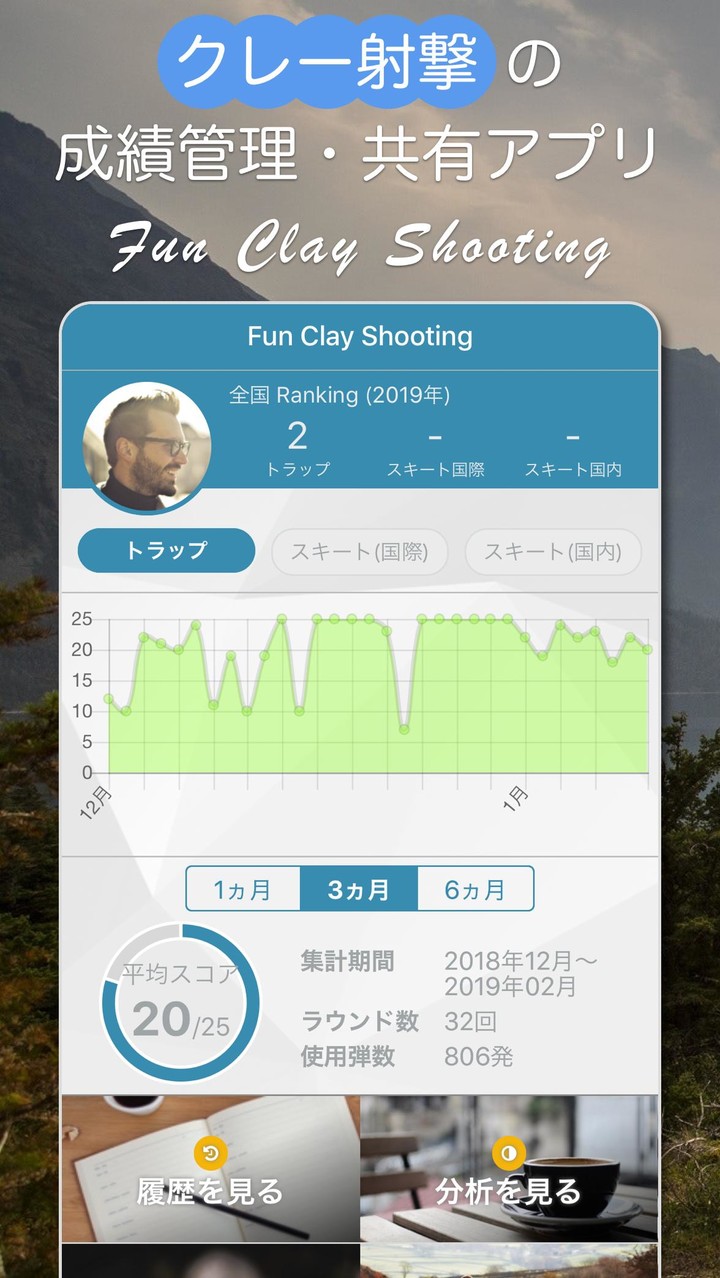720x1278 pixels.
Task: Switch to the スキート(国内) discipline filter
Action: [x=554, y=552]
